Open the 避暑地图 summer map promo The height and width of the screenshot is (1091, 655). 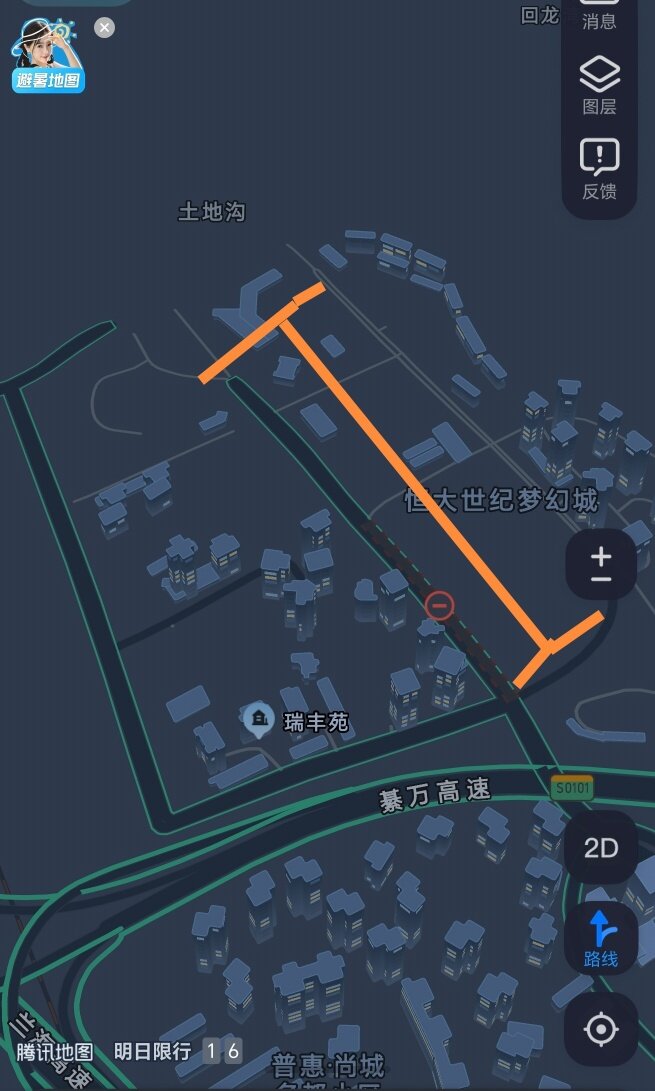(47, 55)
